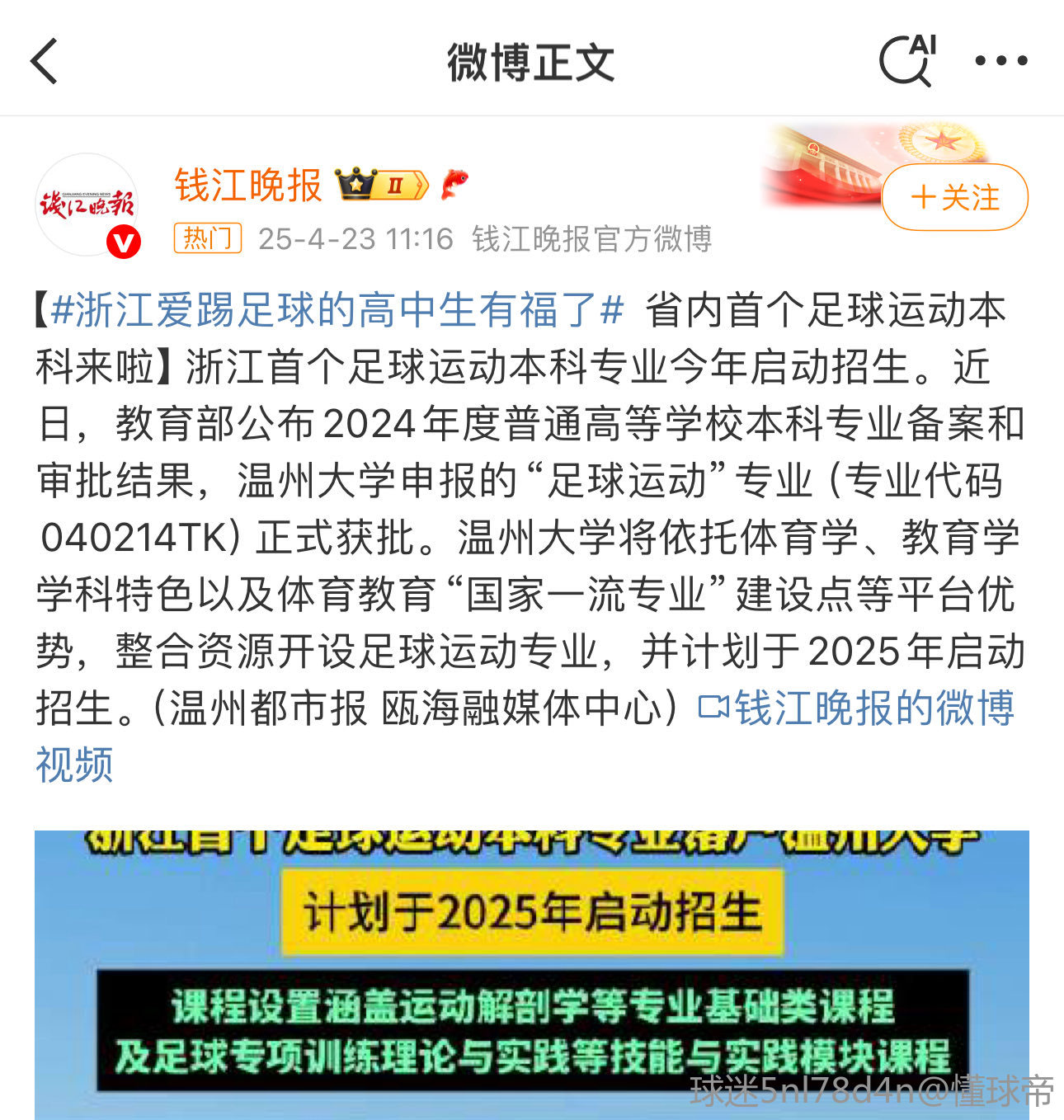Open the AI search icon
Image resolution: width=1064 pixels, height=1120 pixels.
907,60
